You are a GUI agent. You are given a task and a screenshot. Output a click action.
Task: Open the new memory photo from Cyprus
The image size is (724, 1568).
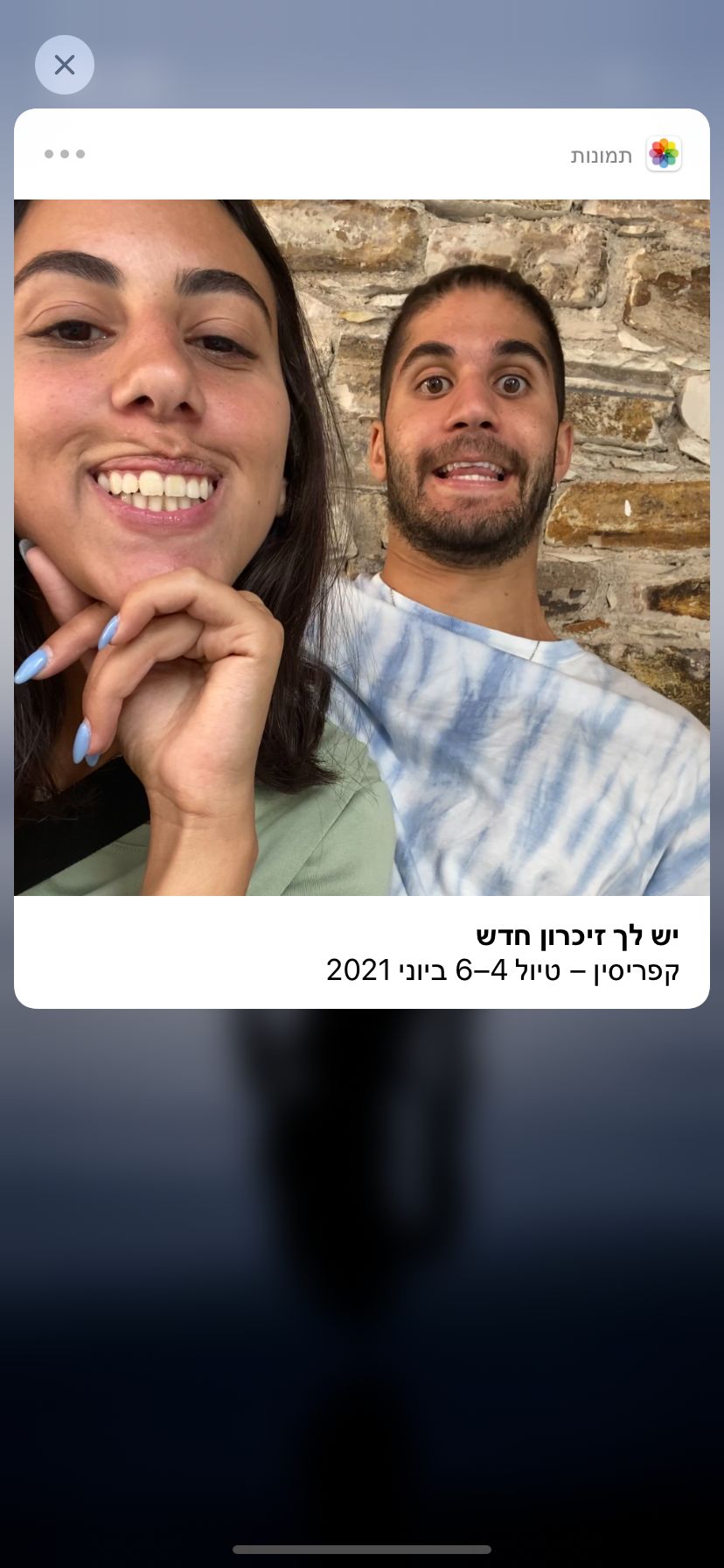[x=362, y=547]
